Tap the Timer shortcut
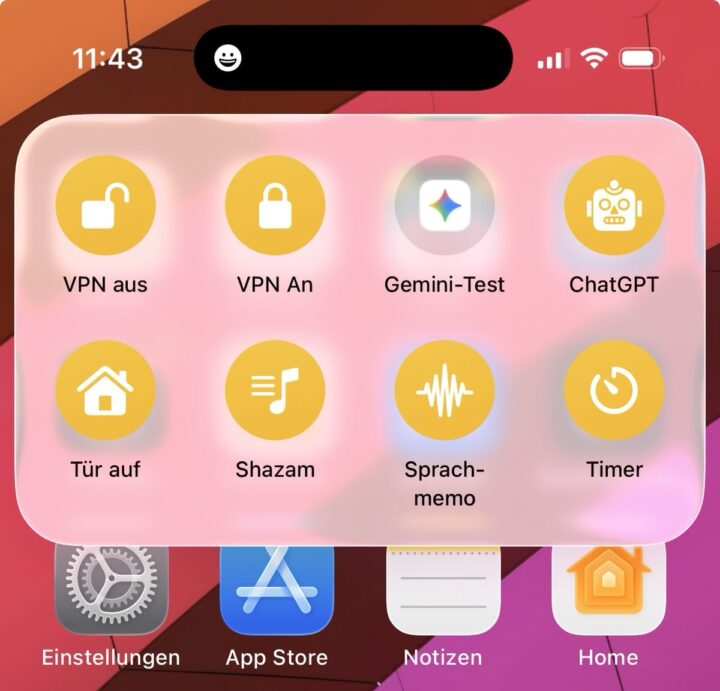The width and height of the screenshot is (720, 691). [614, 390]
